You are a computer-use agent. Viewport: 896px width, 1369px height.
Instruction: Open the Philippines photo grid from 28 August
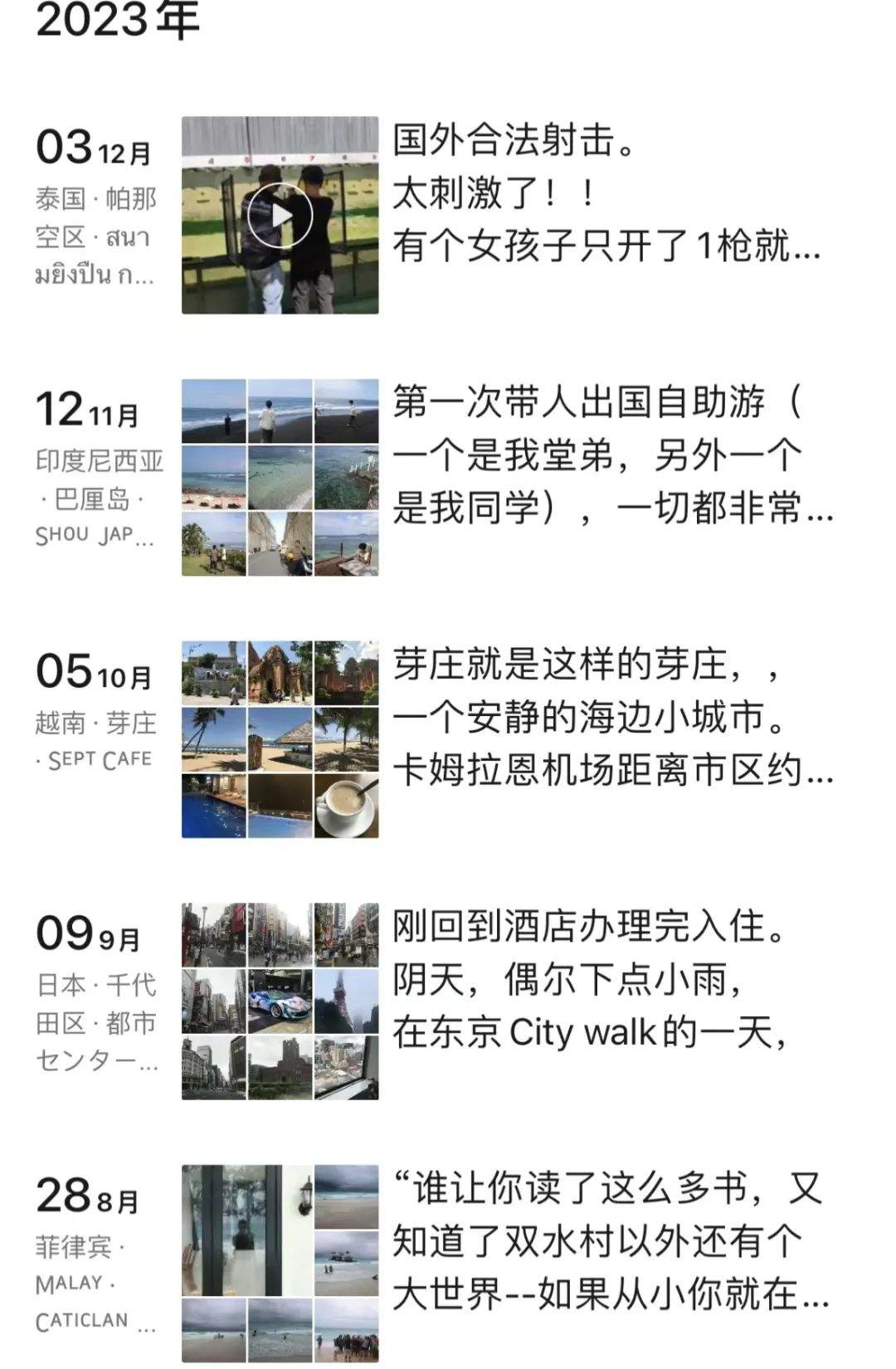click(x=280, y=1263)
